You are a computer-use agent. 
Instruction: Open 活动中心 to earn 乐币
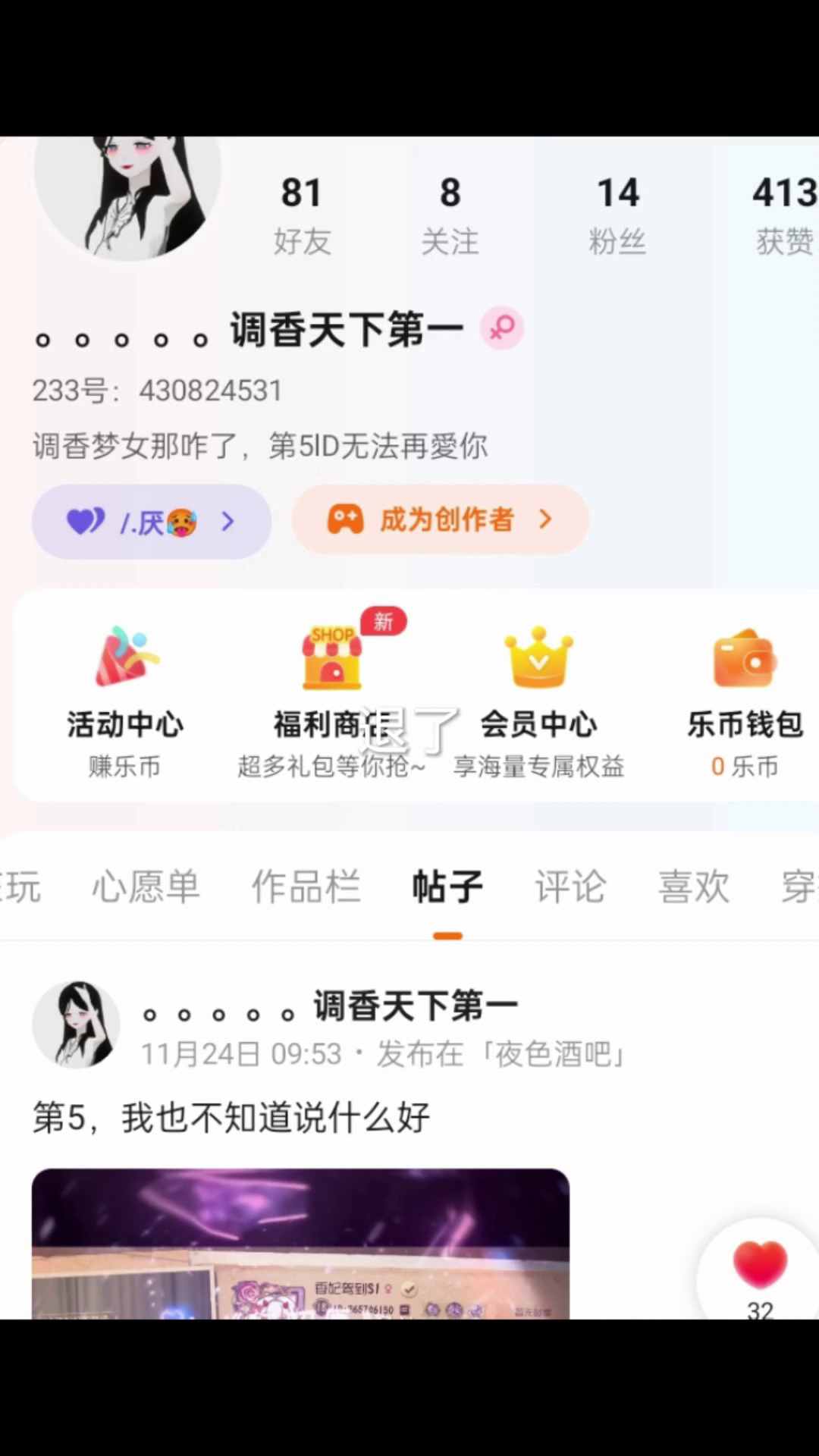pyautogui.click(x=125, y=698)
